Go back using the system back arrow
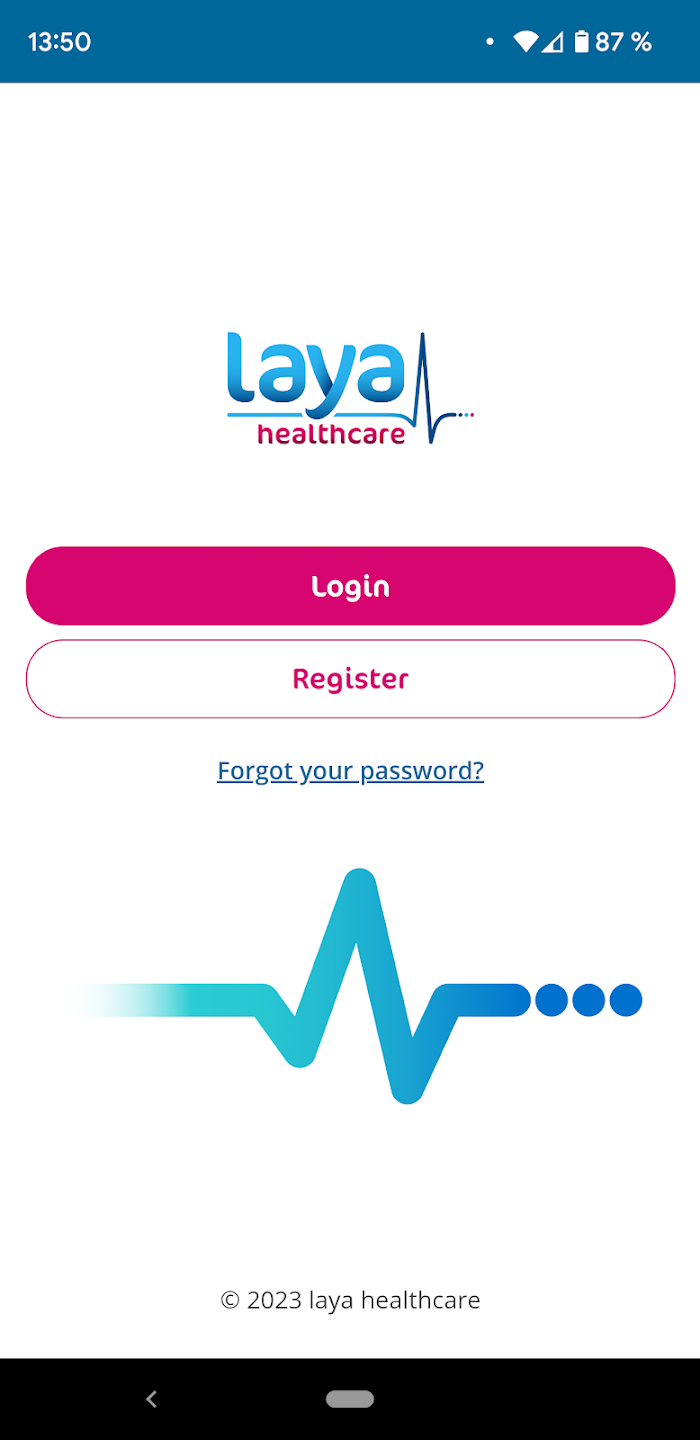This screenshot has width=700, height=1440. tap(152, 1399)
